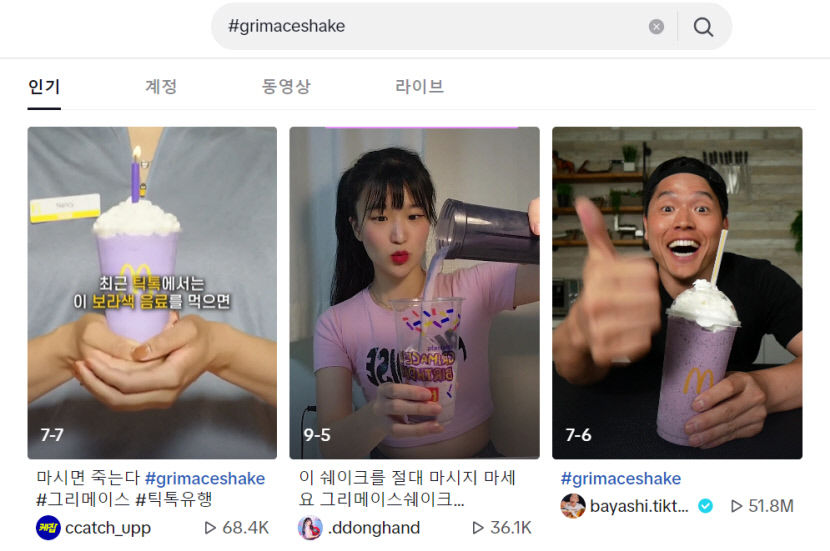
Task: View ccatch_upp account profile
Action: tap(107, 527)
